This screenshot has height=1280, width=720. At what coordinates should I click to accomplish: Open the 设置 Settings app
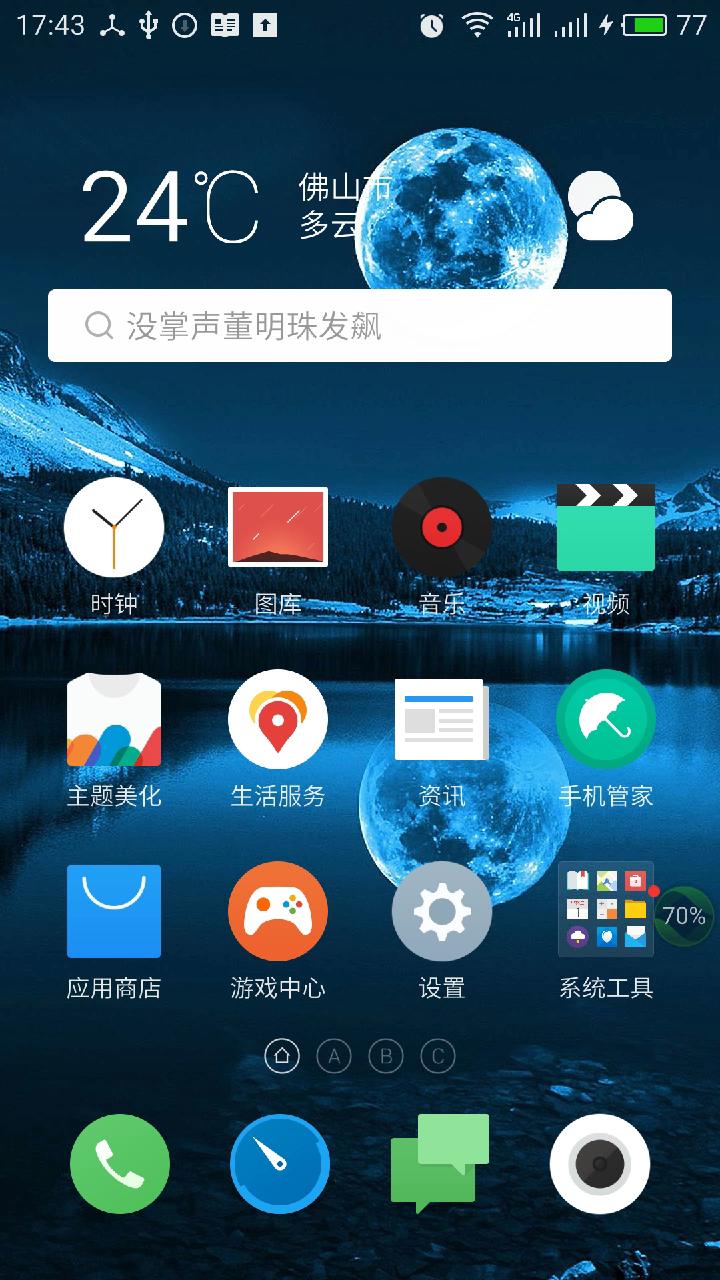(441, 910)
